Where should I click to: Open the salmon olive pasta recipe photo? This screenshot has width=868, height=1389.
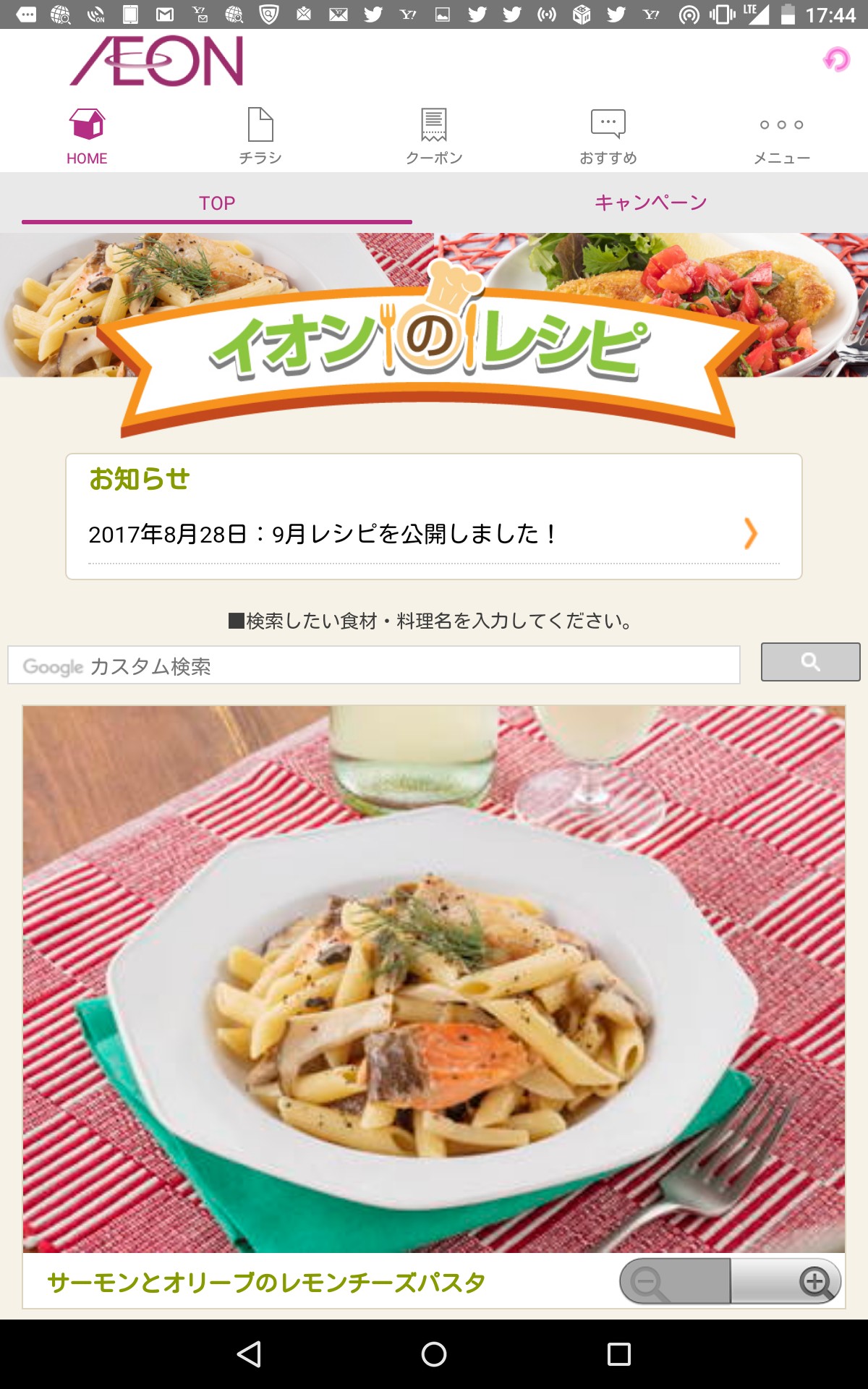pyautogui.click(x=434, y=978)
